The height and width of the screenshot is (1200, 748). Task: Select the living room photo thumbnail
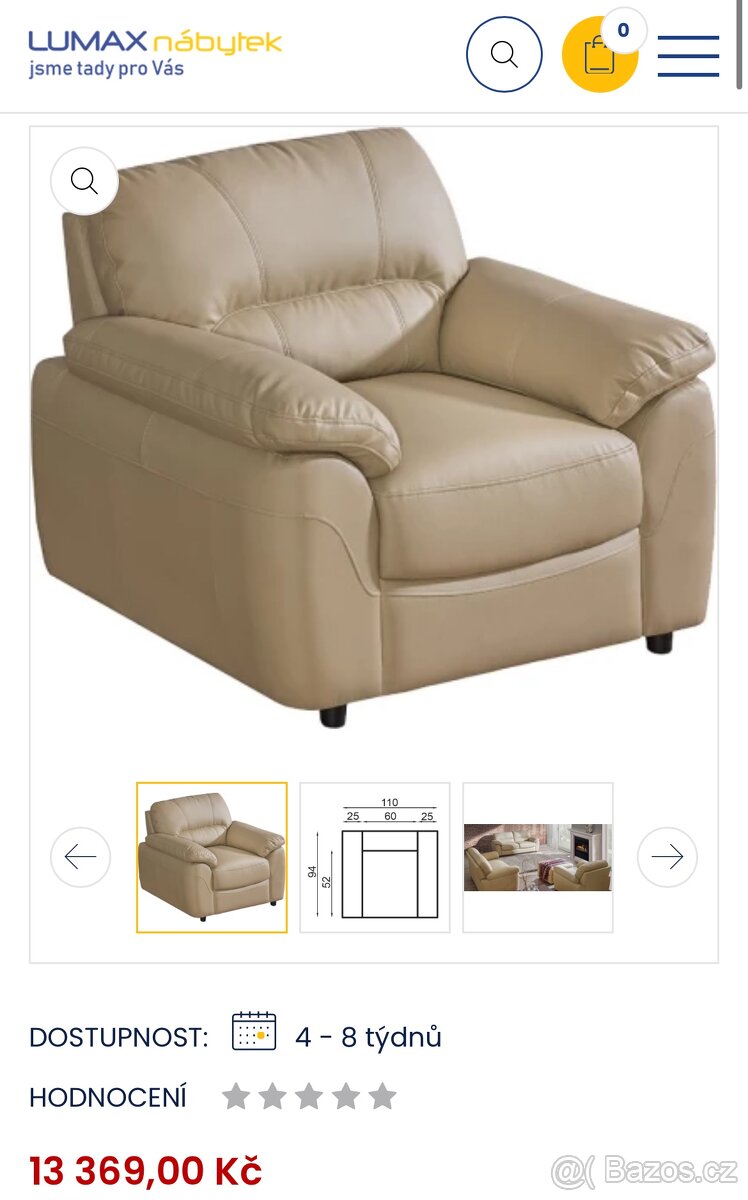[538, 857]
